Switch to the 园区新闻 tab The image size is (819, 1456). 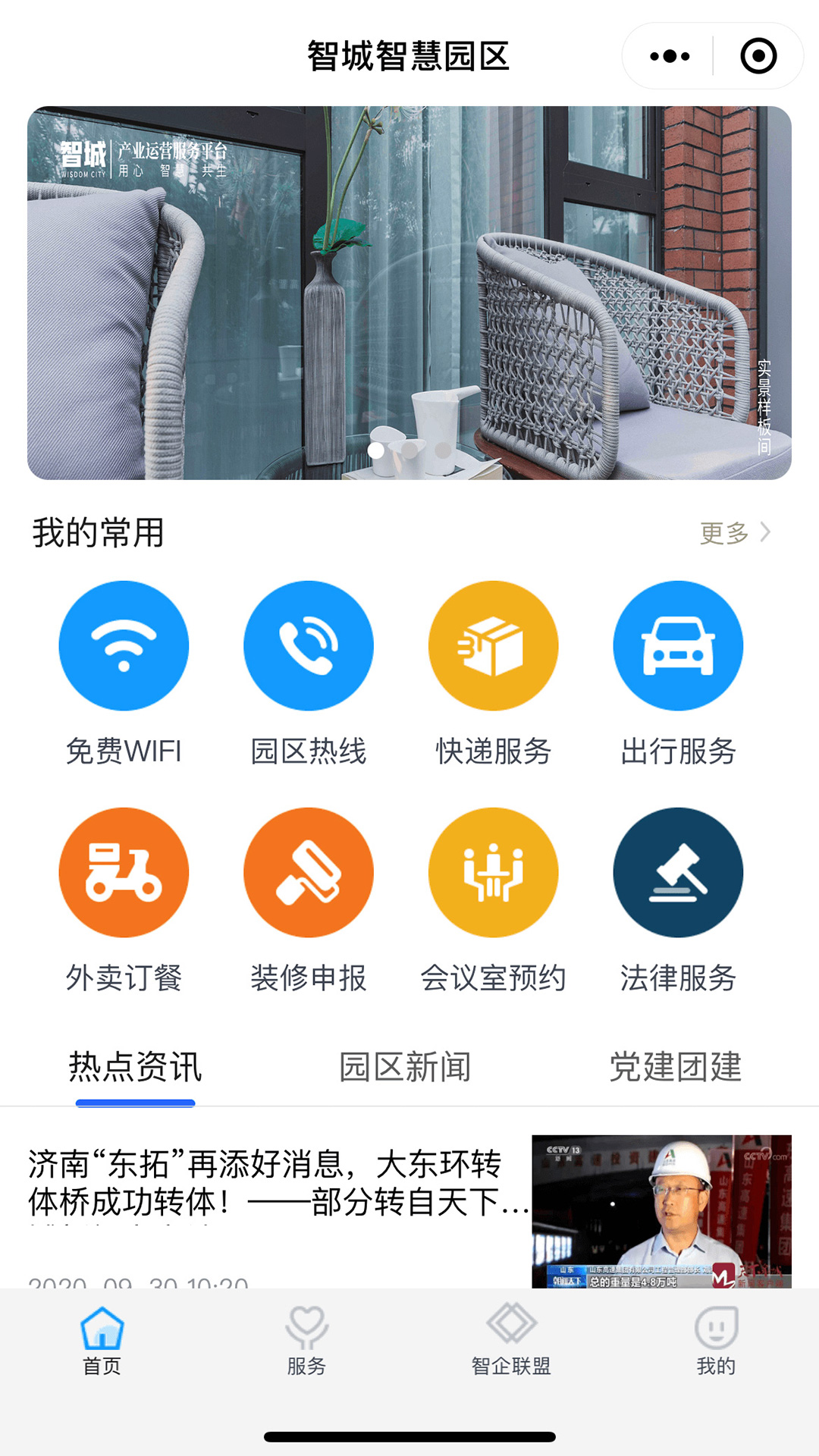(405, 1067)
